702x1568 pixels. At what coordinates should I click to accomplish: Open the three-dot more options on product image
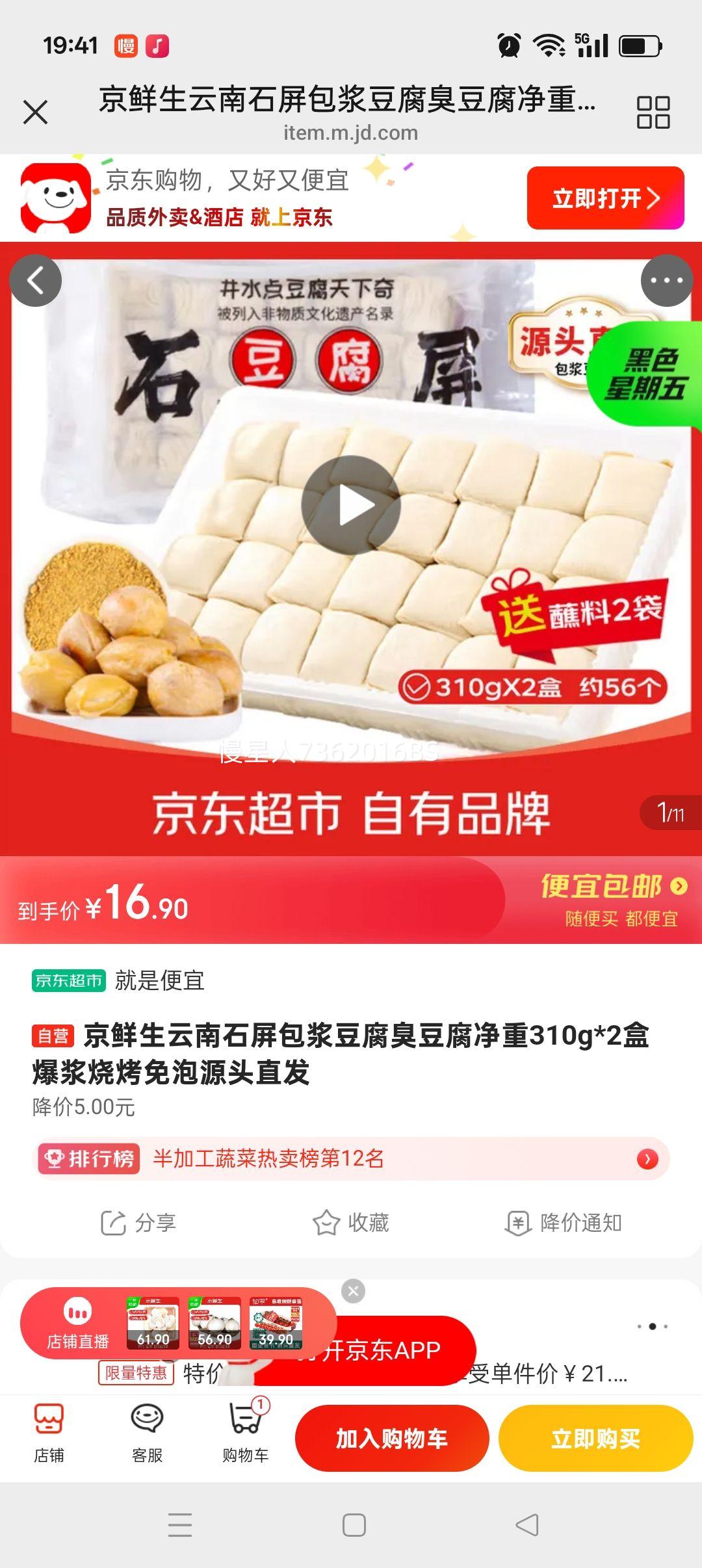[664, 280]
